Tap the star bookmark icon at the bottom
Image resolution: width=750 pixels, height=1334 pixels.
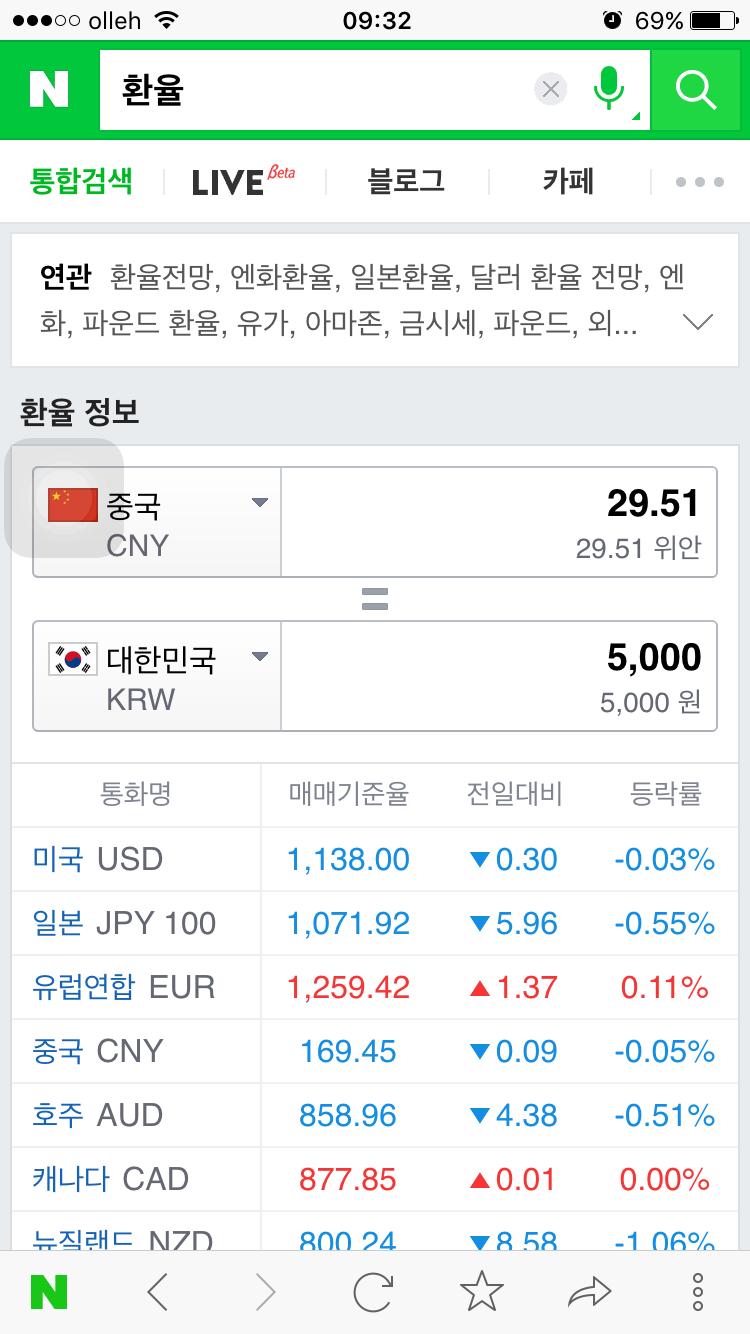[482, 1291]
